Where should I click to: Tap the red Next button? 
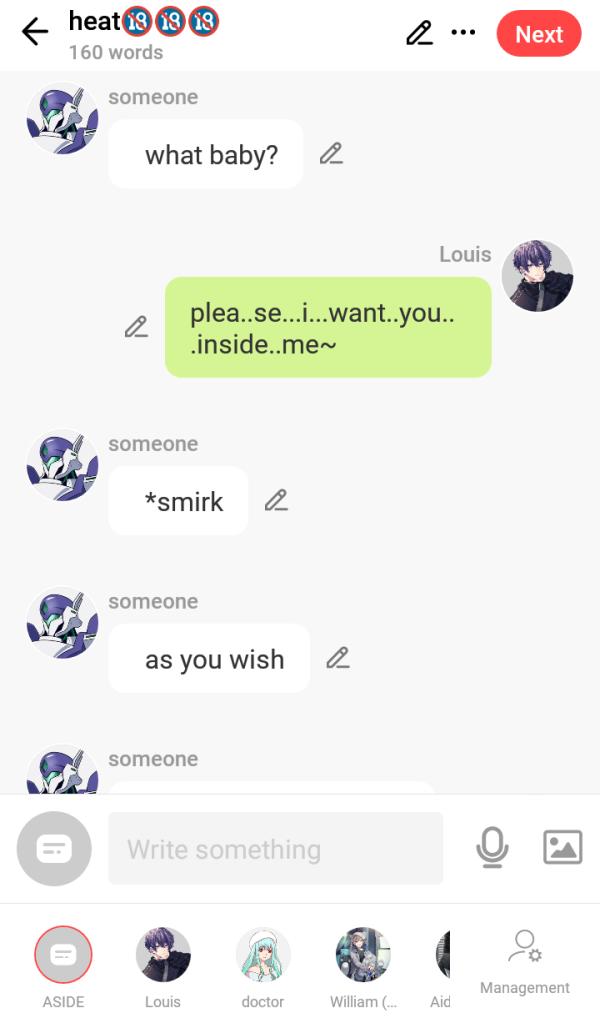538,34
